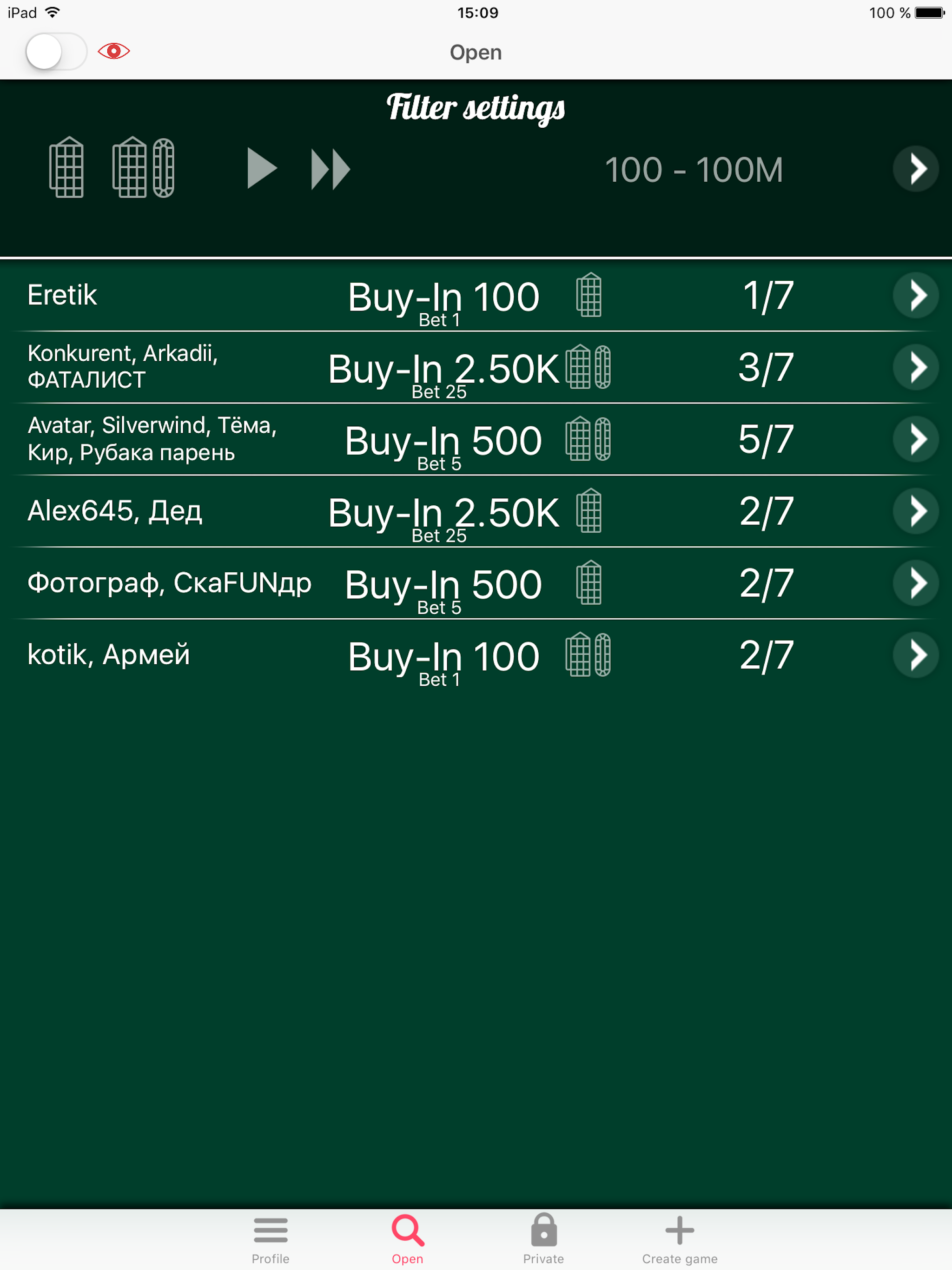This screenshot has width=952, height=1270.
Task: Go to the Private games tab
Action: point(543,1240)
